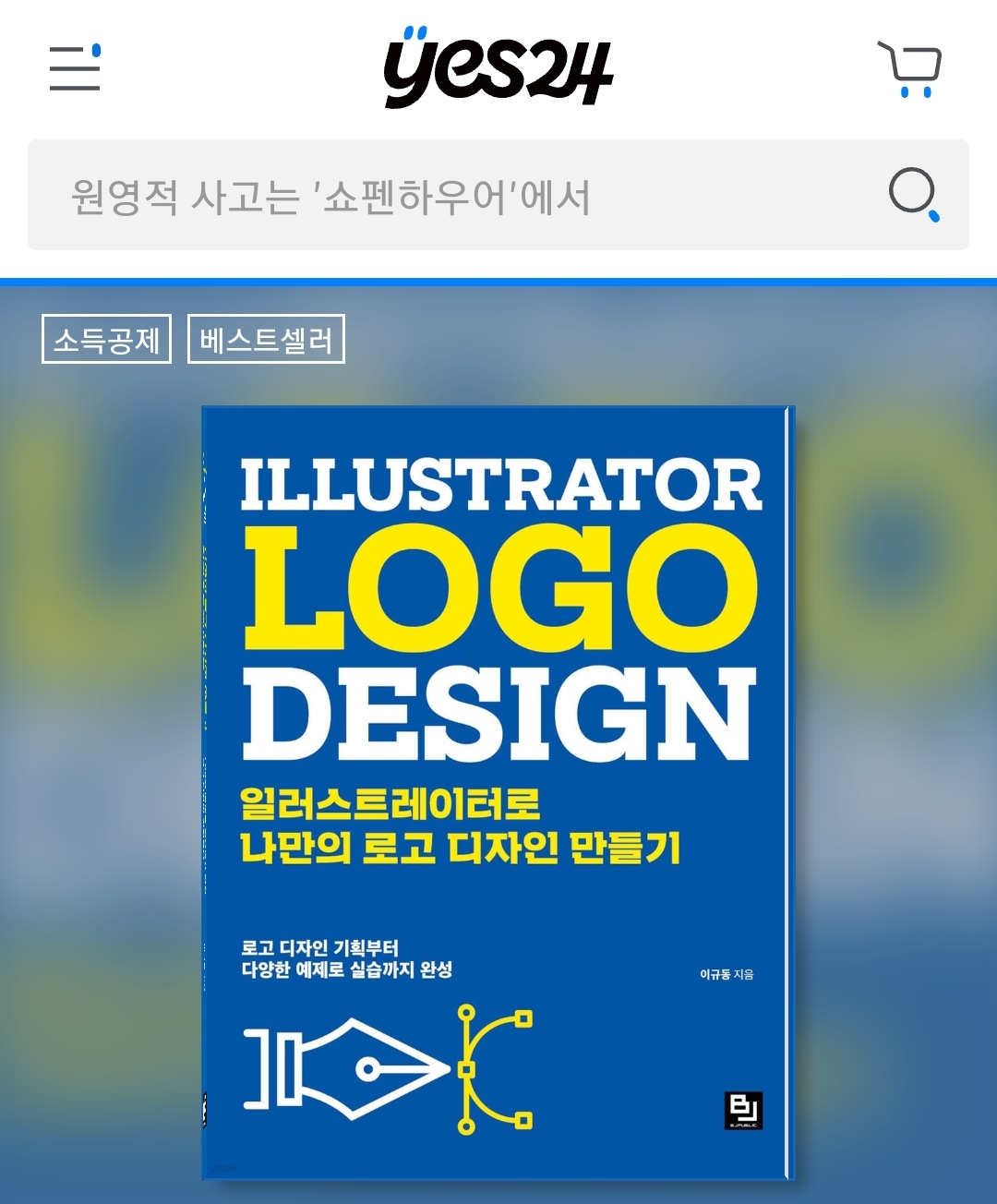
Task: Open the Illustrator Logo Design book cover
Action: 498,792
